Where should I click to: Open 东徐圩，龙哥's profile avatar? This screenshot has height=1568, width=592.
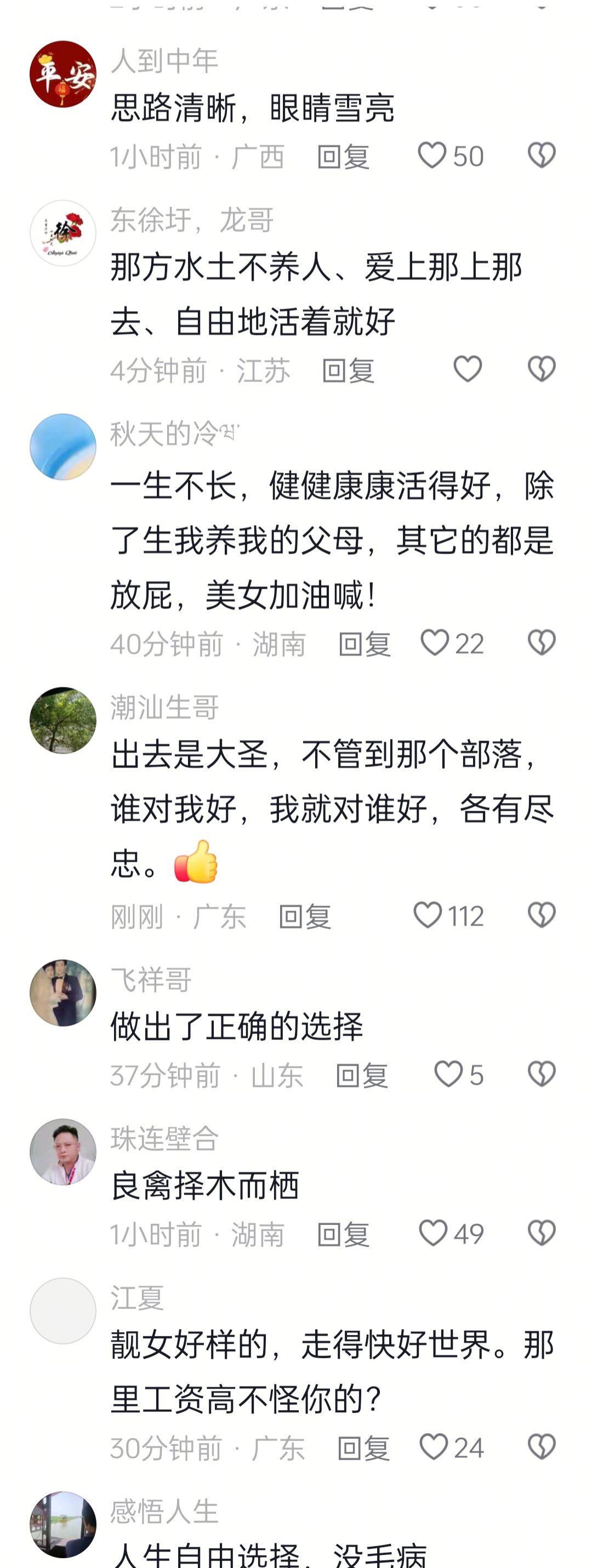click(62, 233)
